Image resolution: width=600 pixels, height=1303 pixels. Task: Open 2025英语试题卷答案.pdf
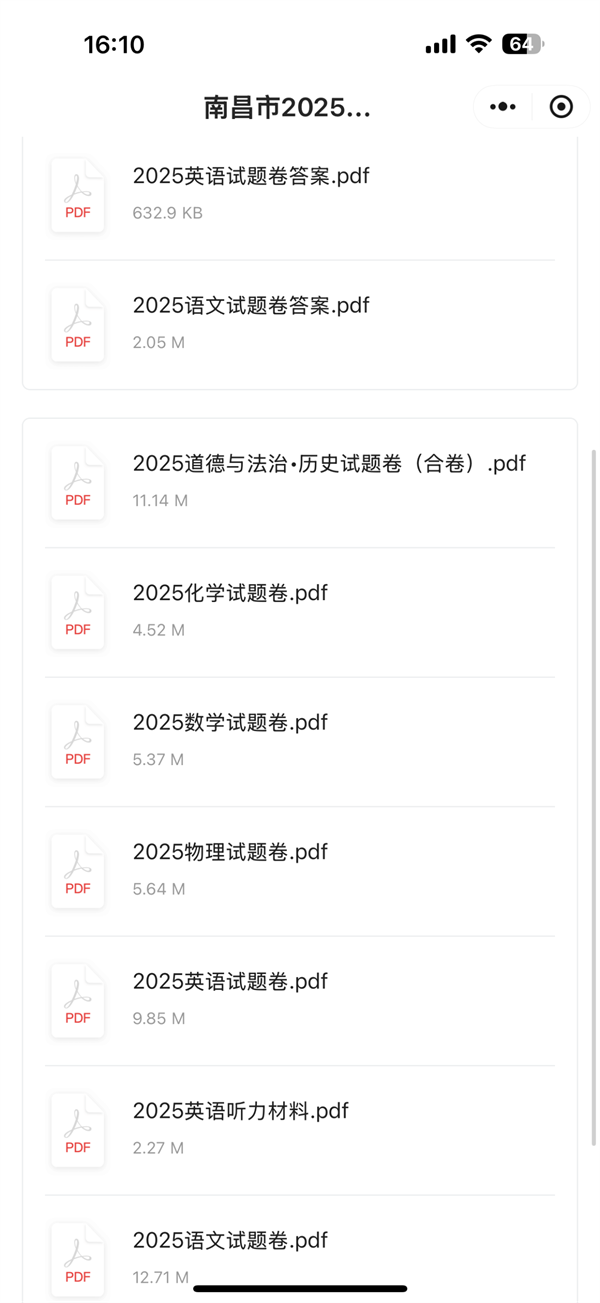click(300, 195)
